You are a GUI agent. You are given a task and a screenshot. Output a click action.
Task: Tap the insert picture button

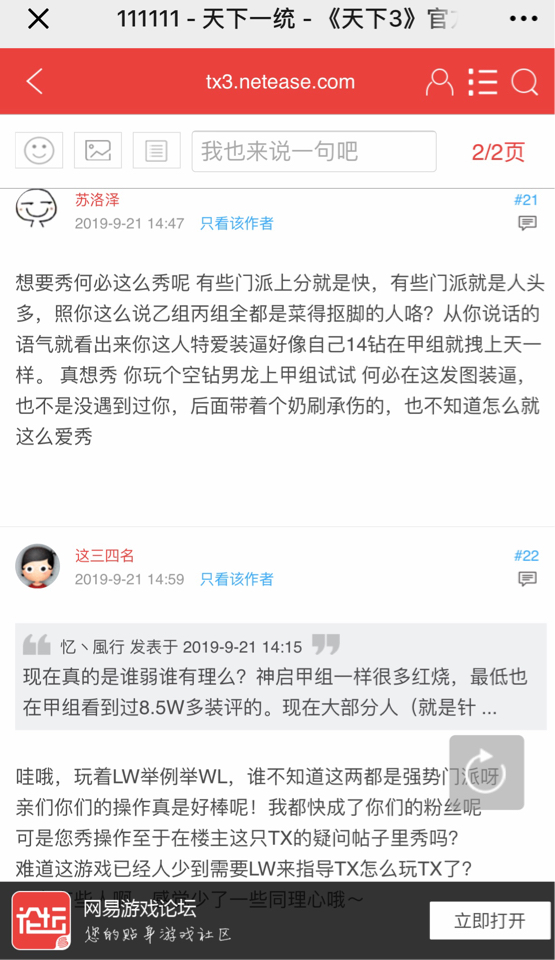(x=98, y=151)
